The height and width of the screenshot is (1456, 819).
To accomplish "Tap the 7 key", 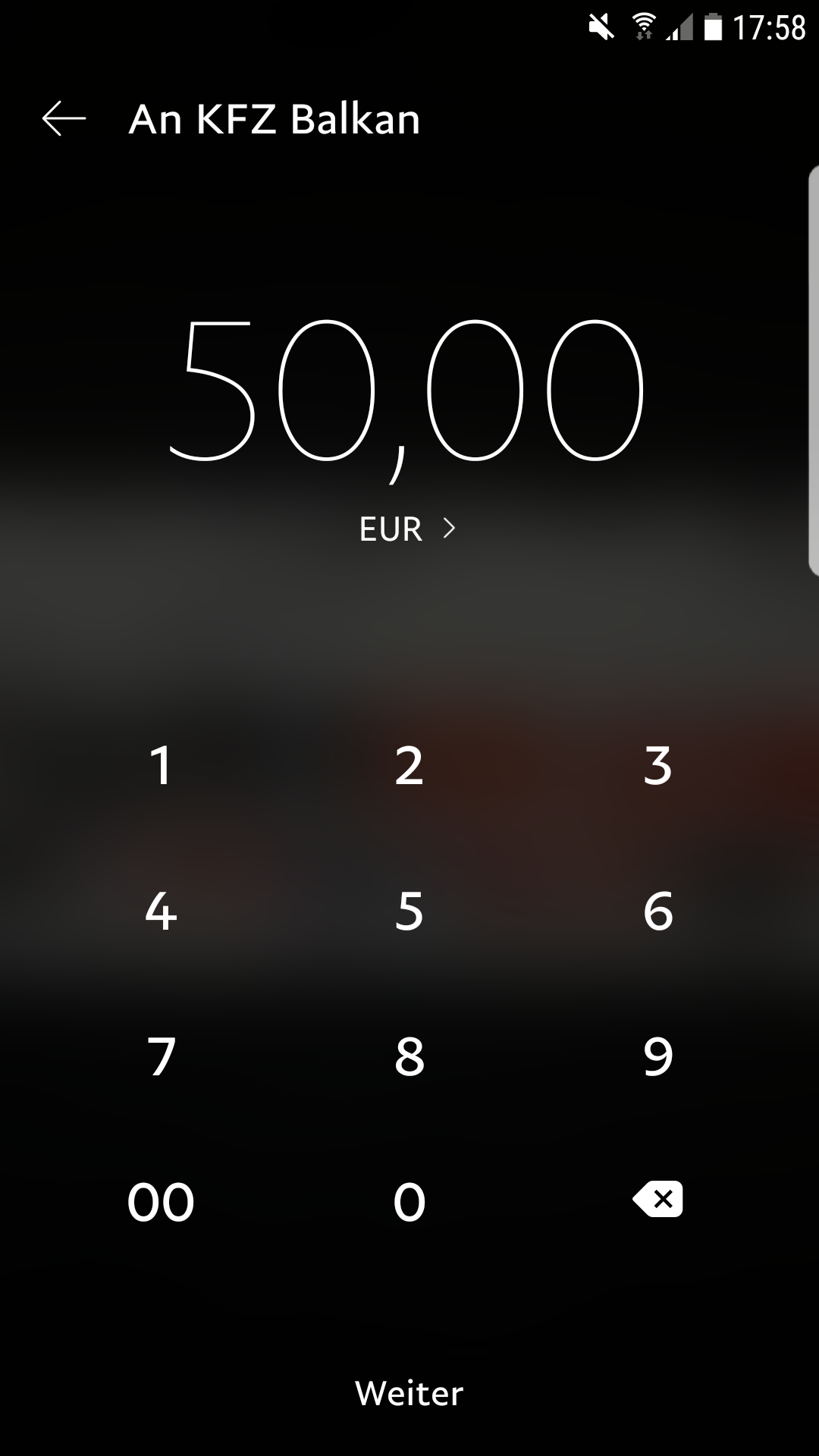I will click(x=161, y=1056).
